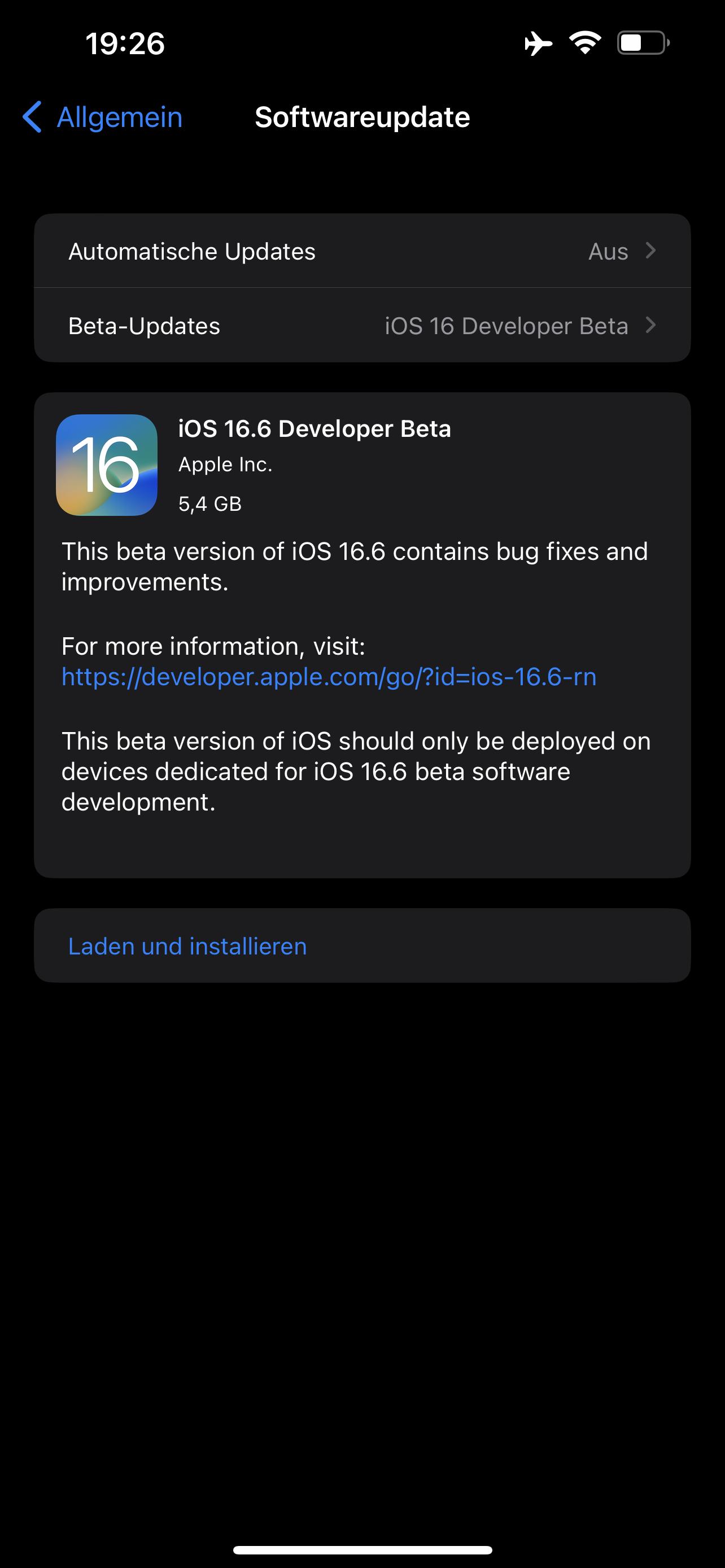Tap Laden und installieren
This screenshot has height=1568, width=725.
[362, 946]
